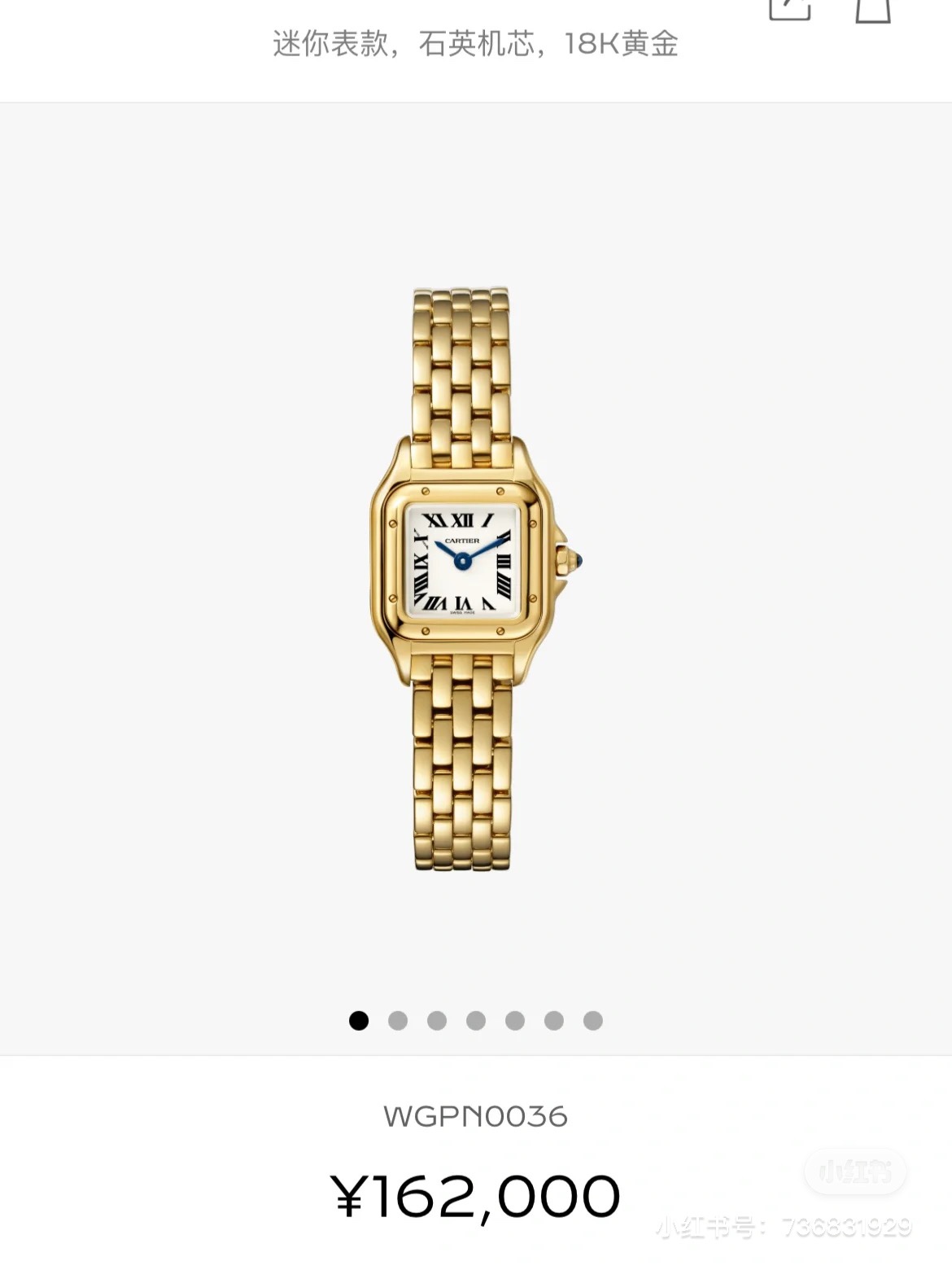The width and height of the screenshot is (952, 1270).
Task: Open the shopping bag
Action: [873, 10]
